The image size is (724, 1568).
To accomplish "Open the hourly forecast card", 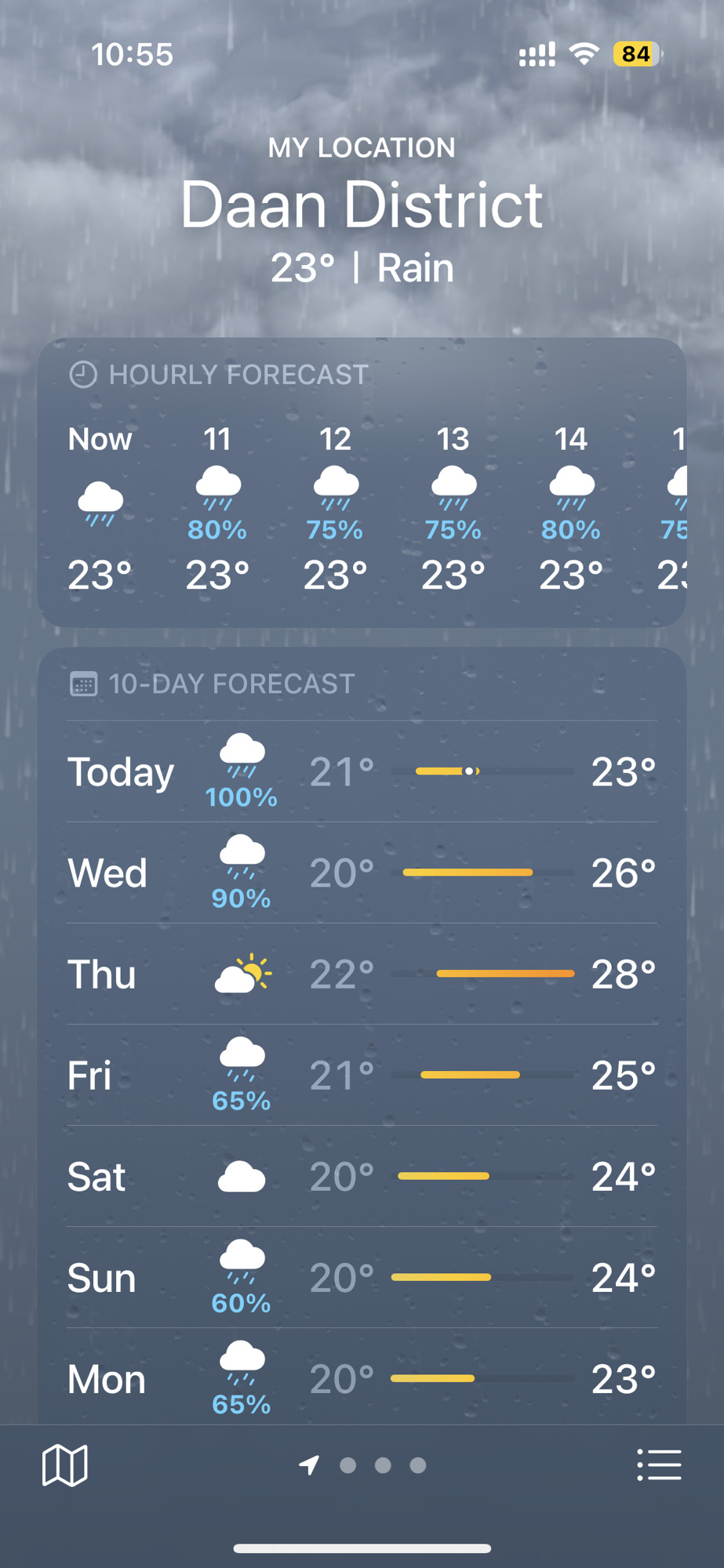I will (x=362, y=482).
